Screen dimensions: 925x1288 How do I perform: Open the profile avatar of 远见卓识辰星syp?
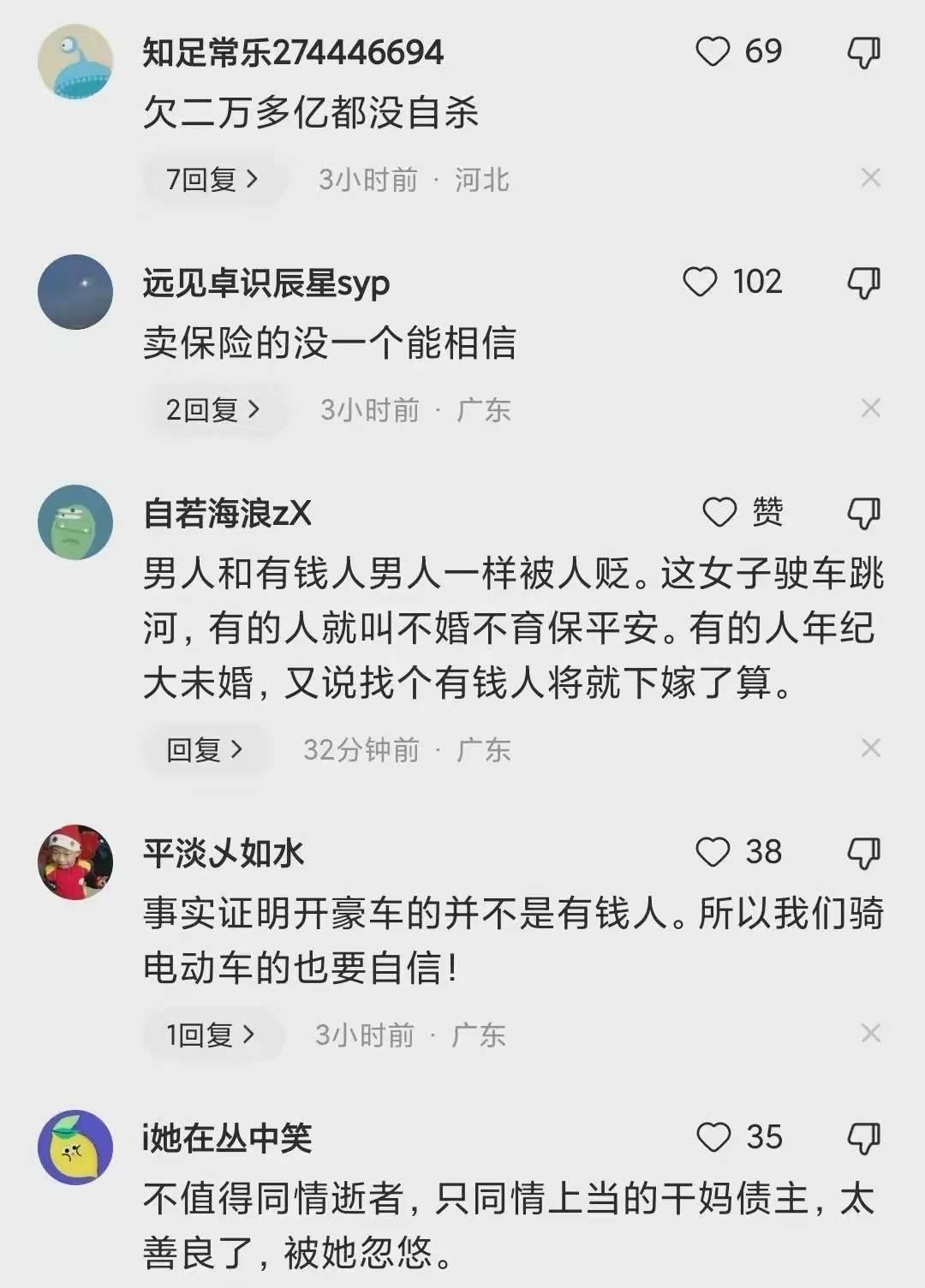tap(75, 291)
